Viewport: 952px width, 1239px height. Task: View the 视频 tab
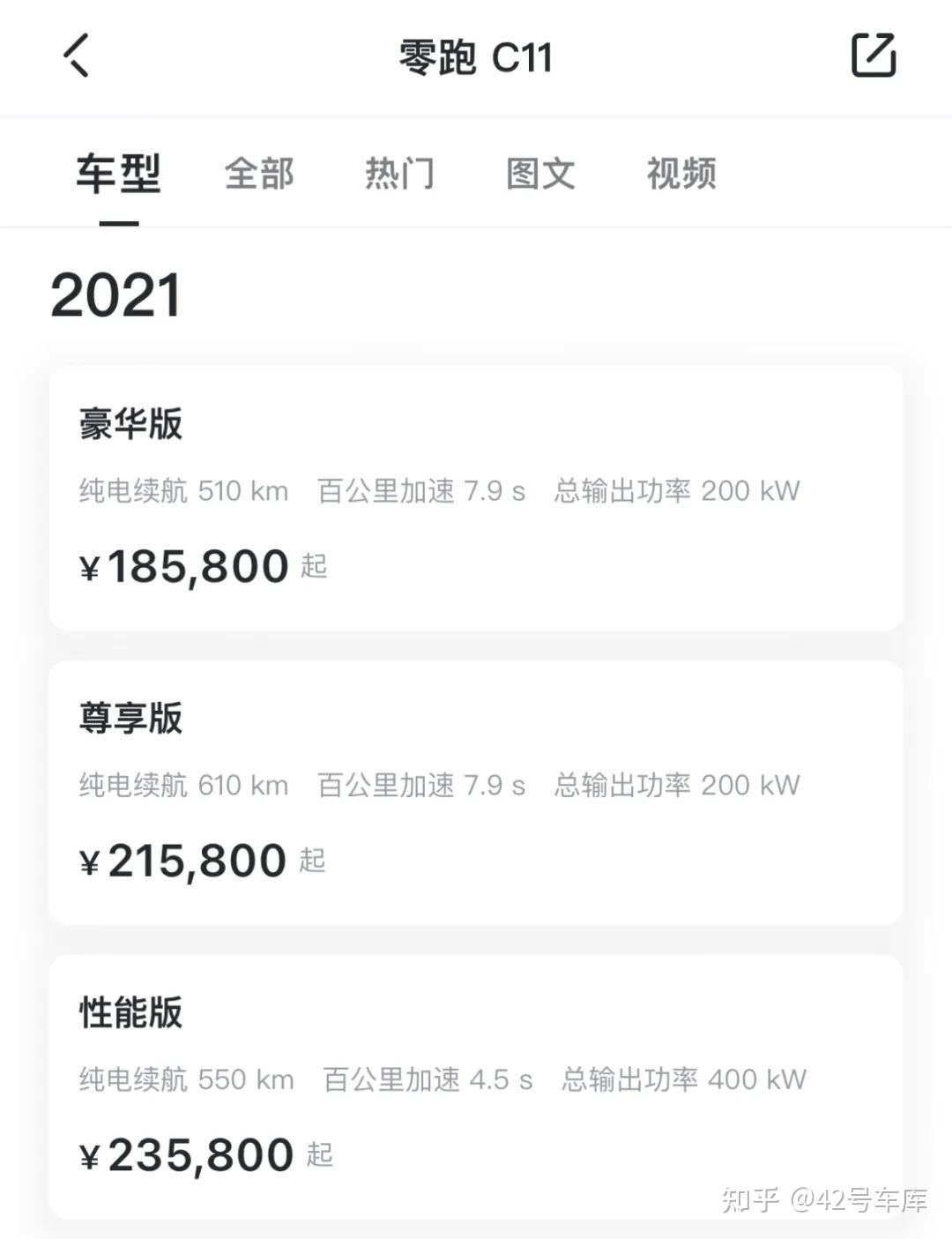tap(681, 173)
